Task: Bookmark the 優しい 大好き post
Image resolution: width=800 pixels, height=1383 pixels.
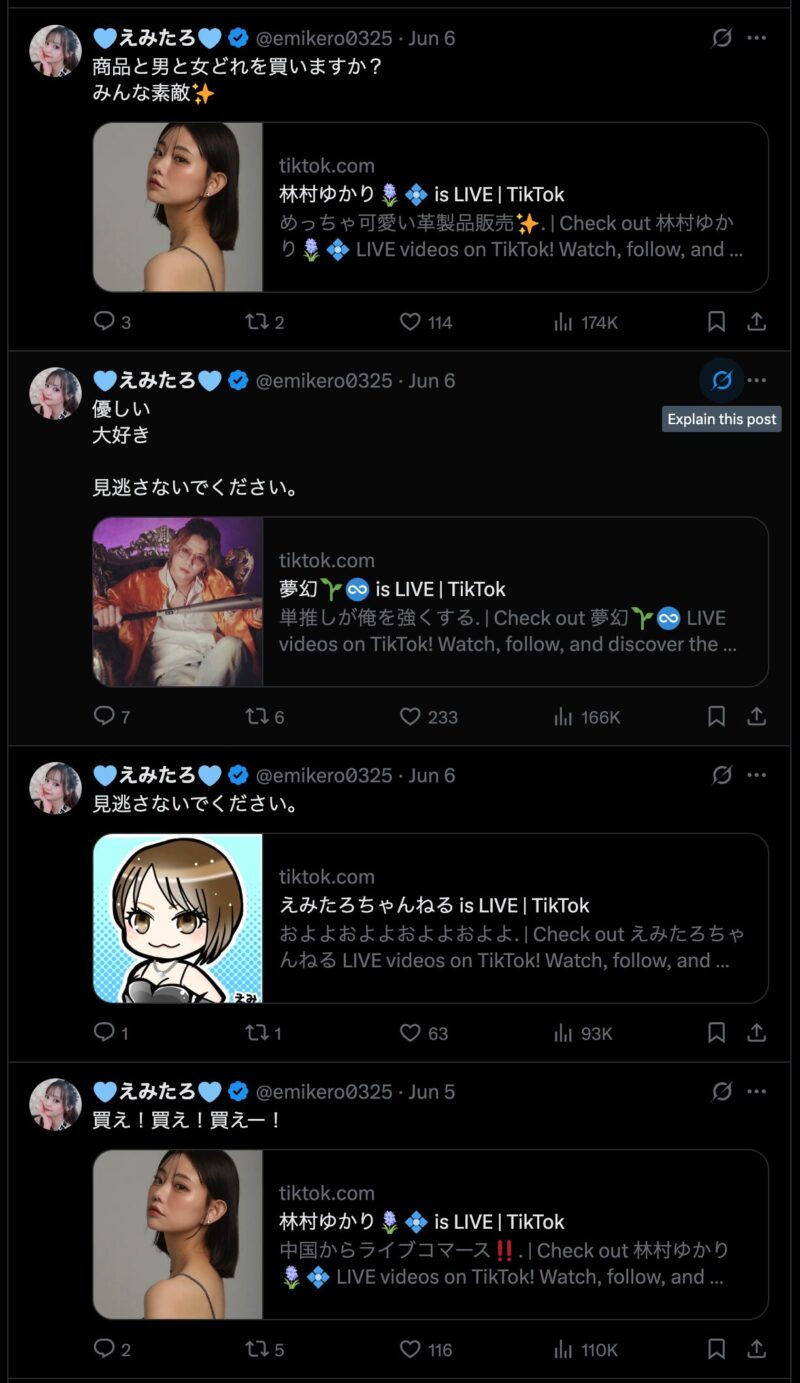Action: (x=716, y=716)
